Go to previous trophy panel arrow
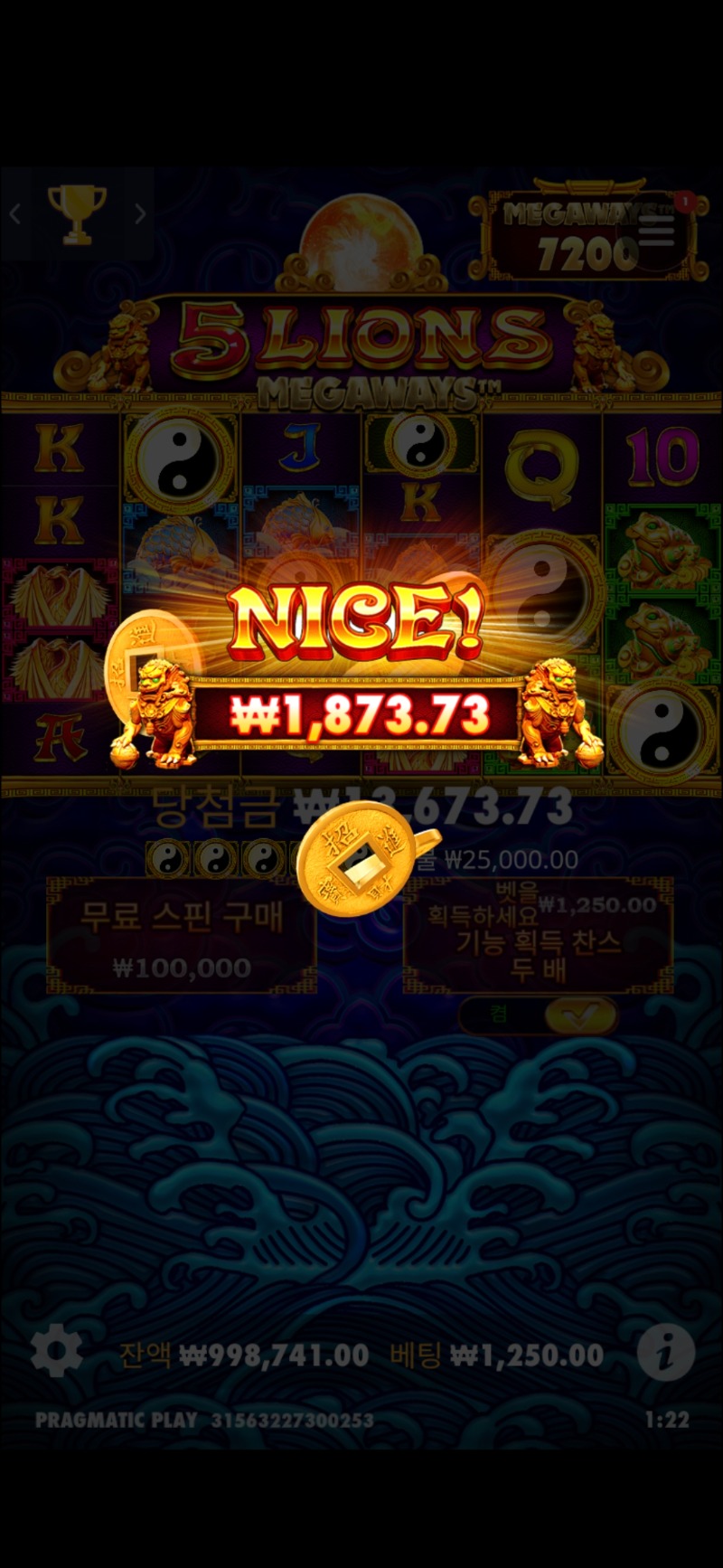 [15, 214]
